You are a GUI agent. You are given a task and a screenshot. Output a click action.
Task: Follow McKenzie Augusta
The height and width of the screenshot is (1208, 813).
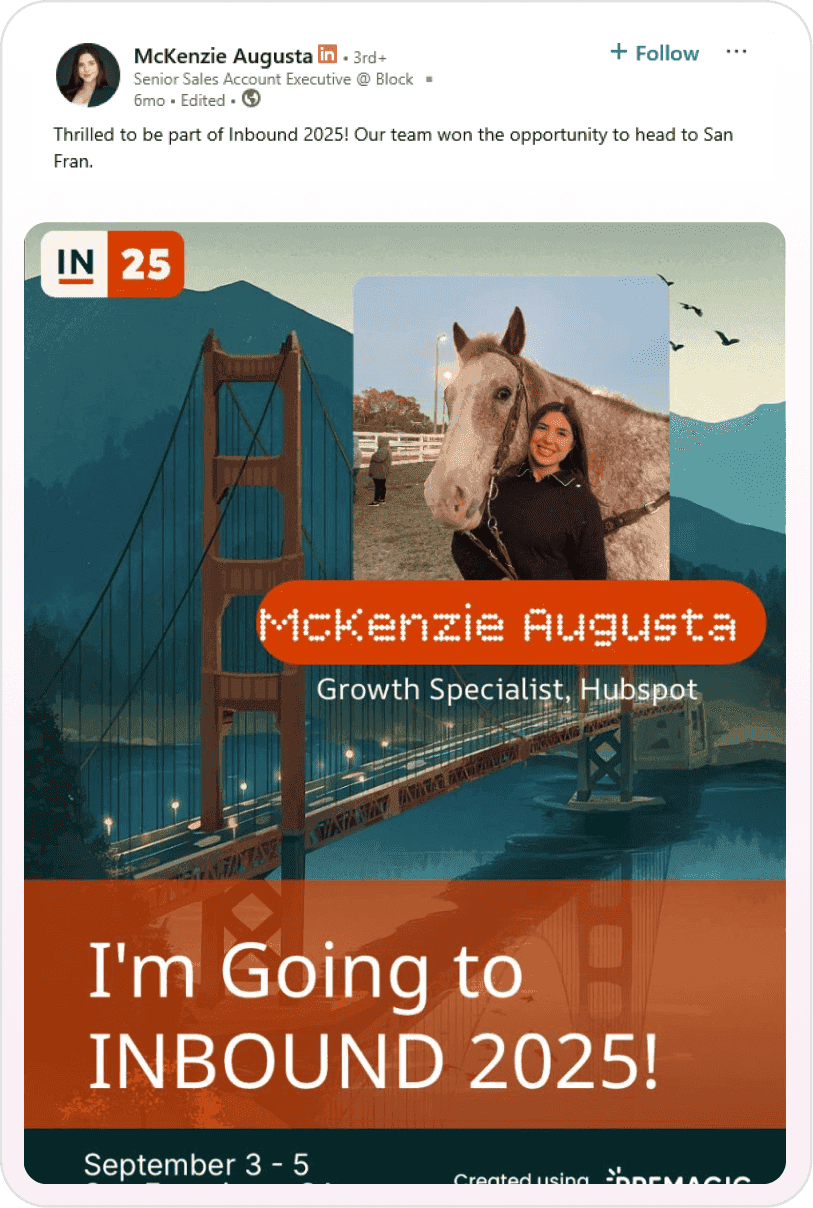pos(655,53)
